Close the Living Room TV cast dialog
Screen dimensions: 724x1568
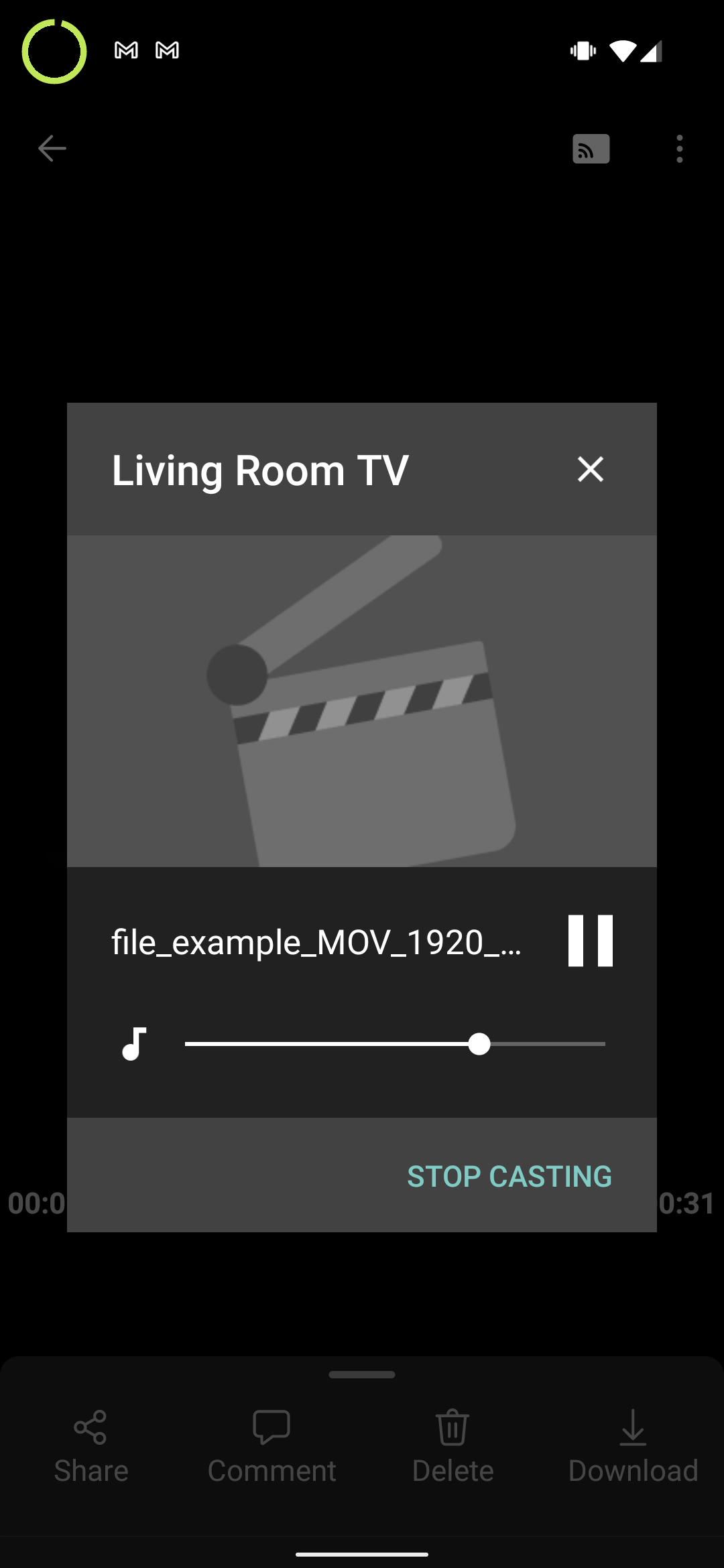click(x=590, y=469)
